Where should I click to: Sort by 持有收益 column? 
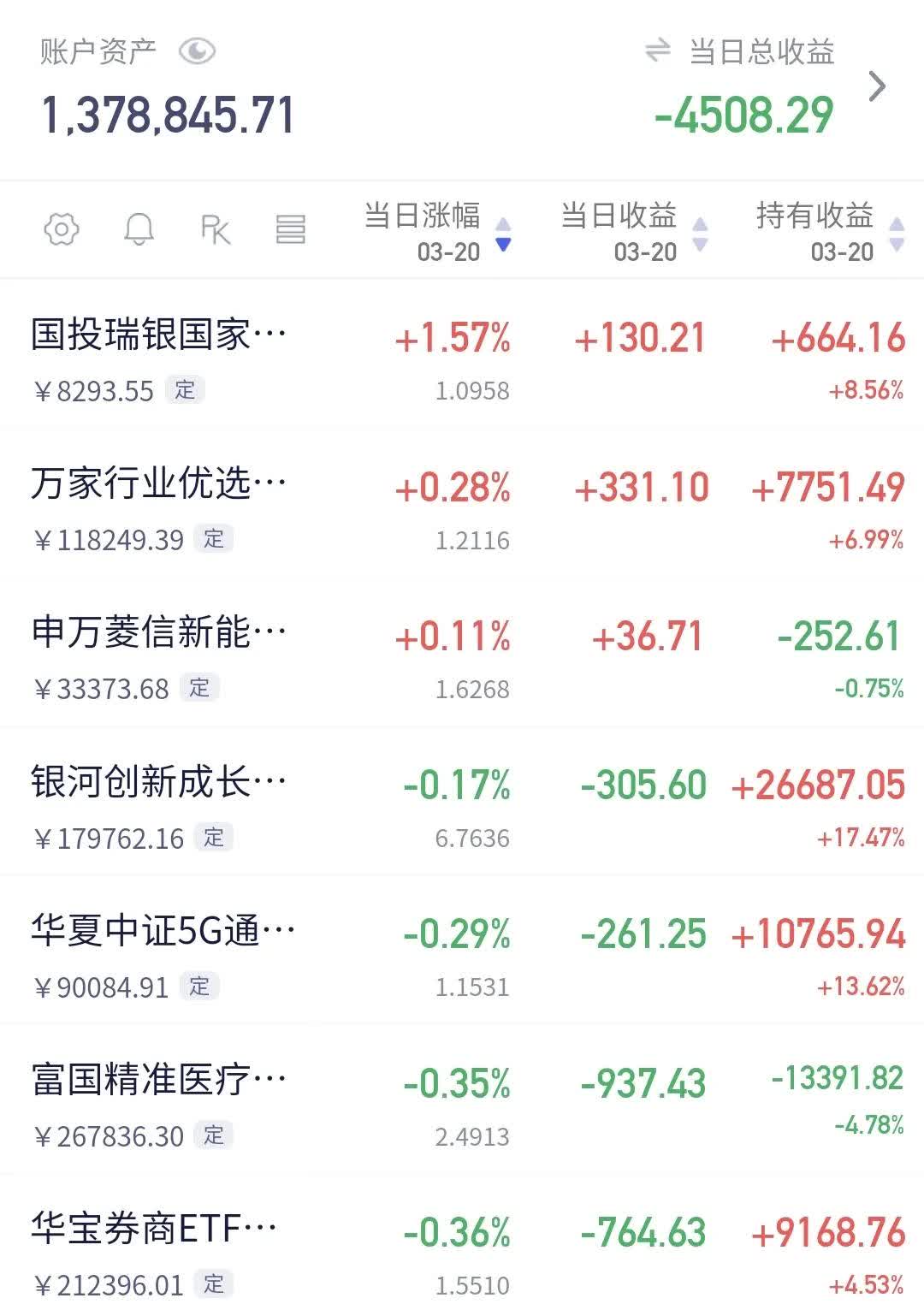pyautogui.click(x=828, y=231)
